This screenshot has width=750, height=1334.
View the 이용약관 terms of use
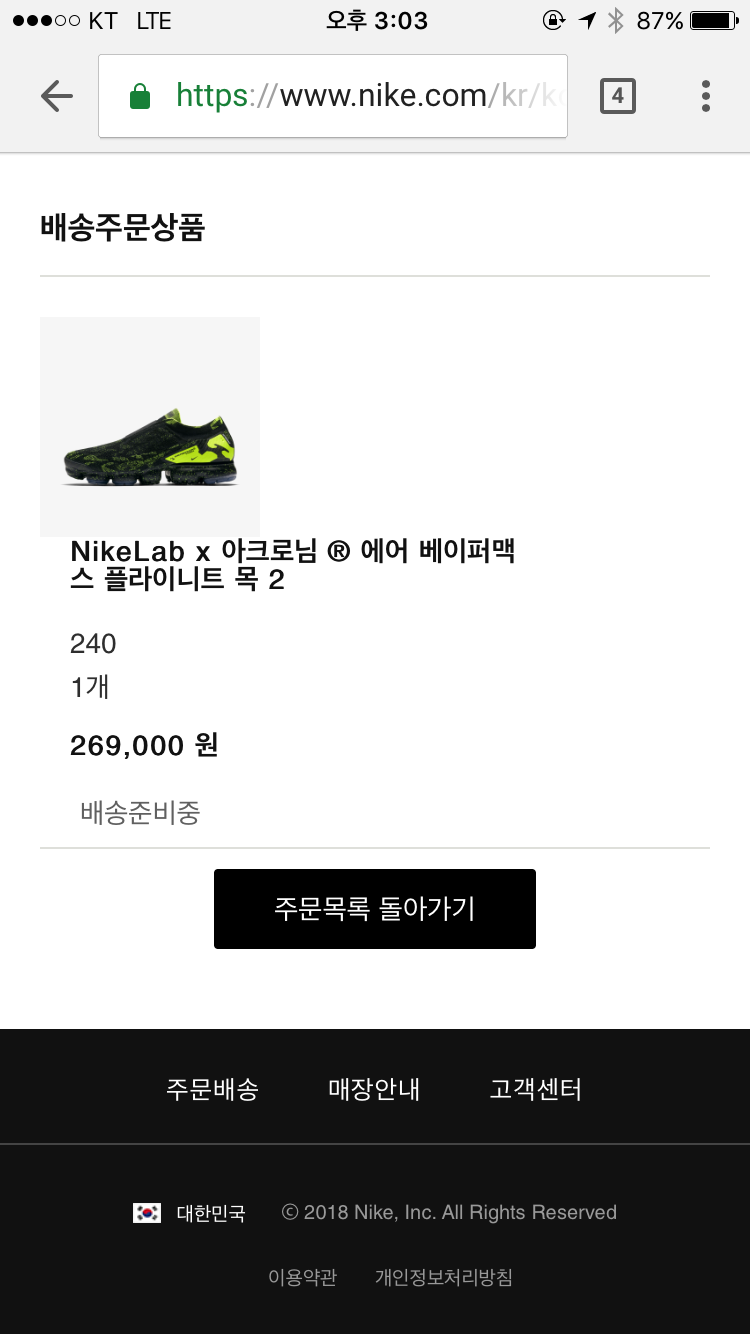pyautogui.click(x=302, y=1277)
